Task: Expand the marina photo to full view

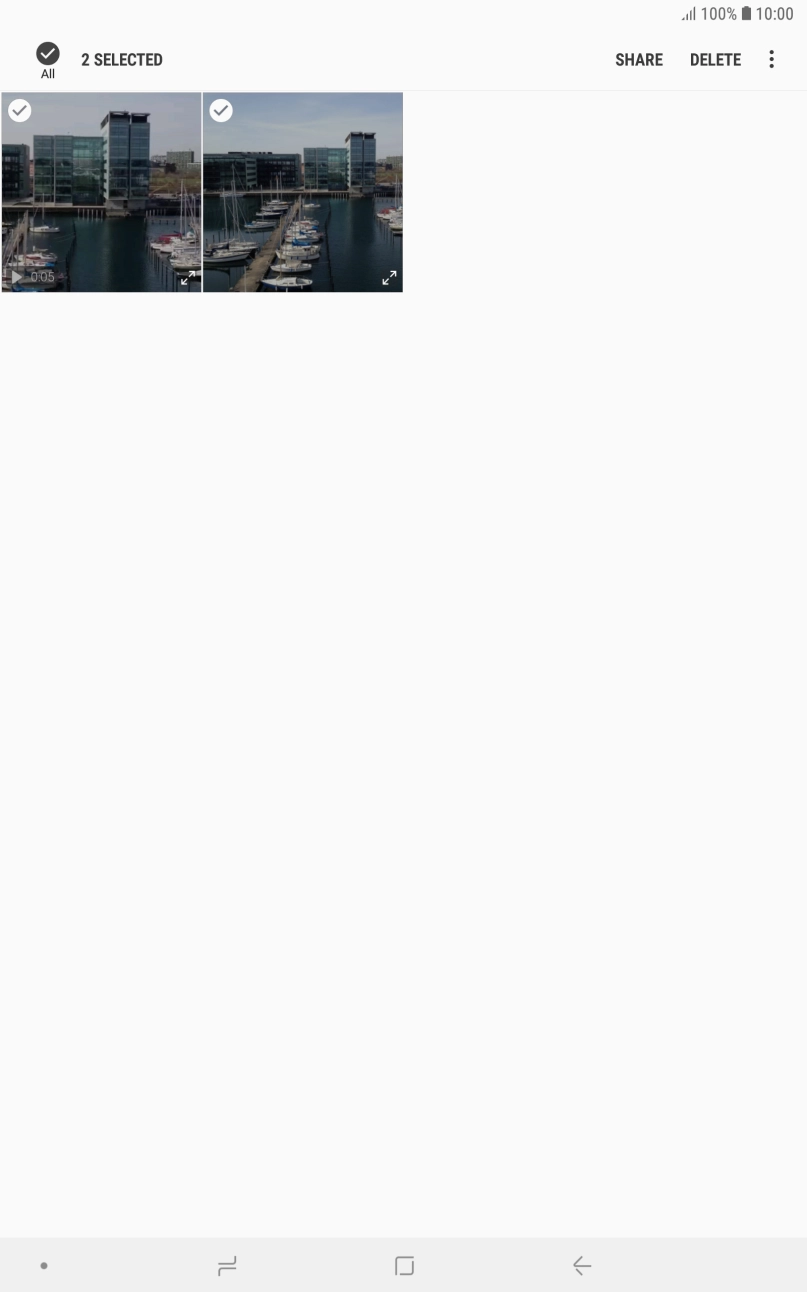Action: (x=390, y=278)
